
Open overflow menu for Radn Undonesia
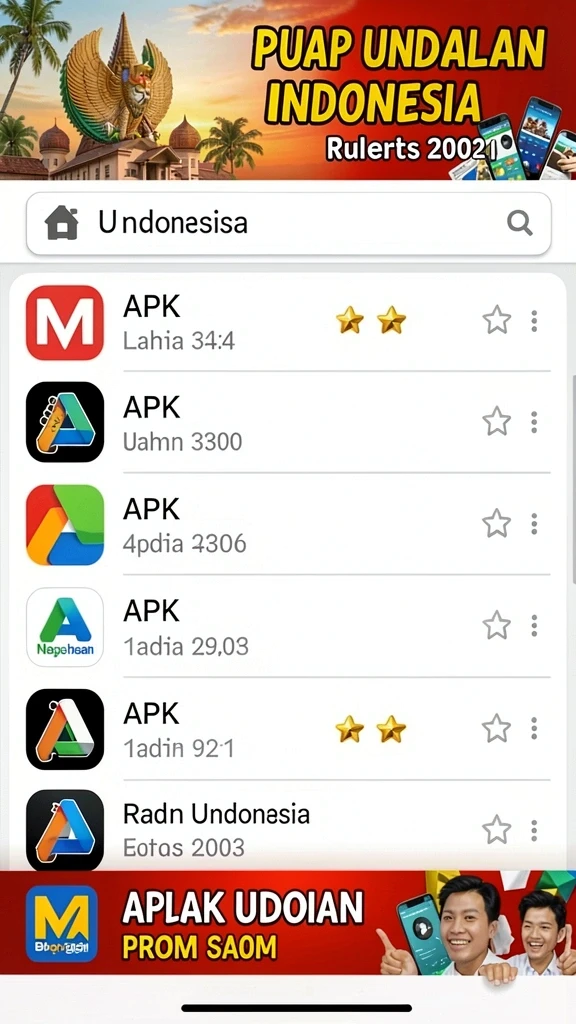pos(534,830)
